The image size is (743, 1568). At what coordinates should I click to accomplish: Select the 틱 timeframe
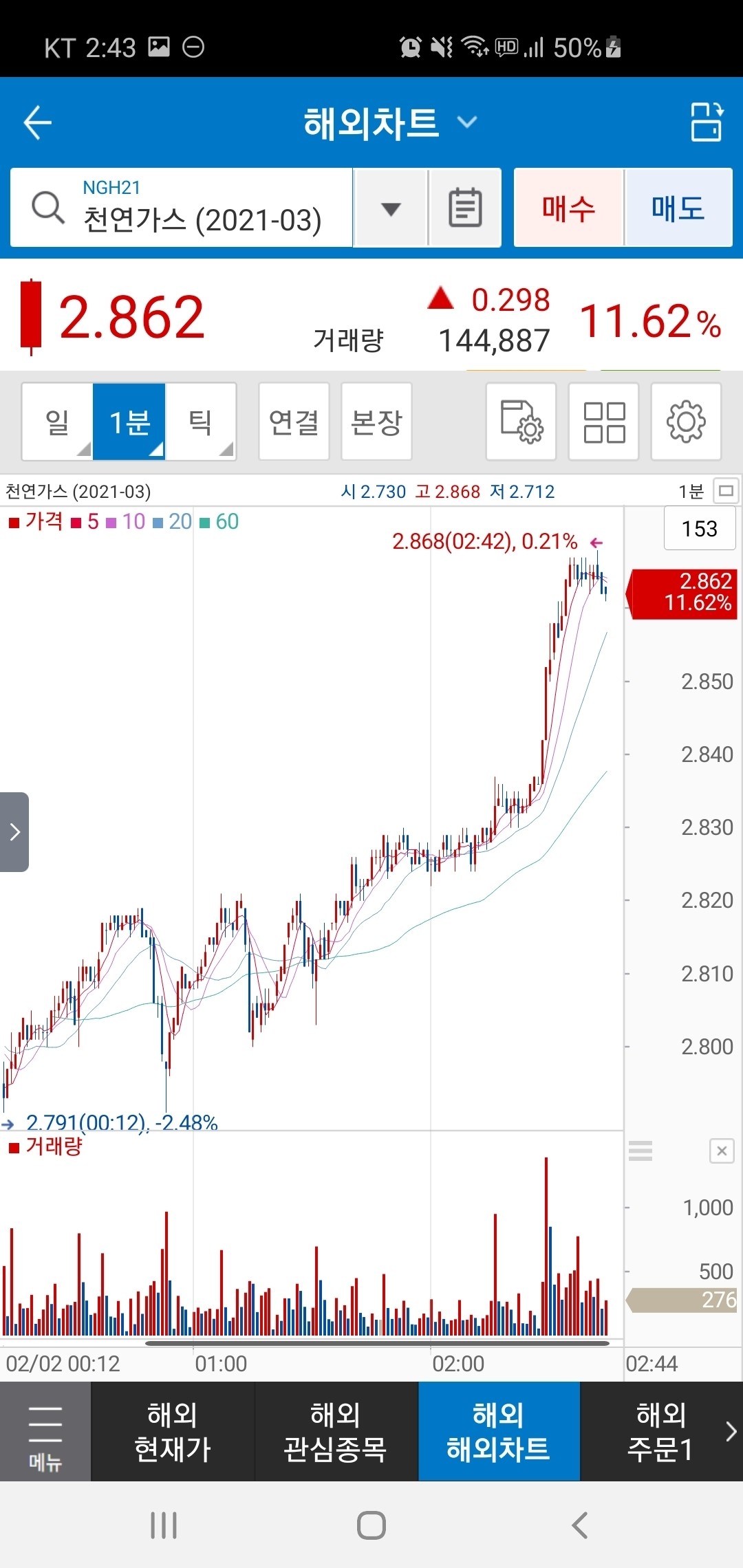[202, 422]
